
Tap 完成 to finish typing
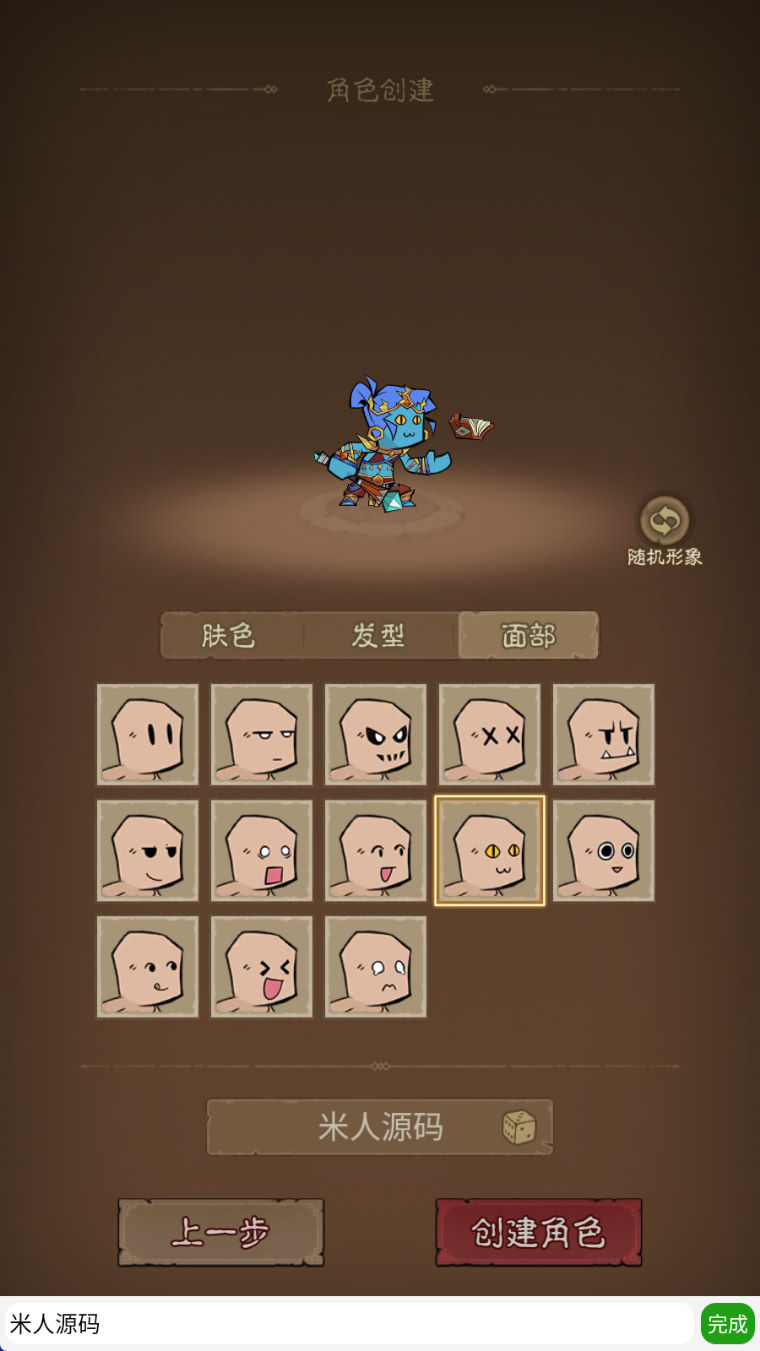click(x=727, y=1324)
